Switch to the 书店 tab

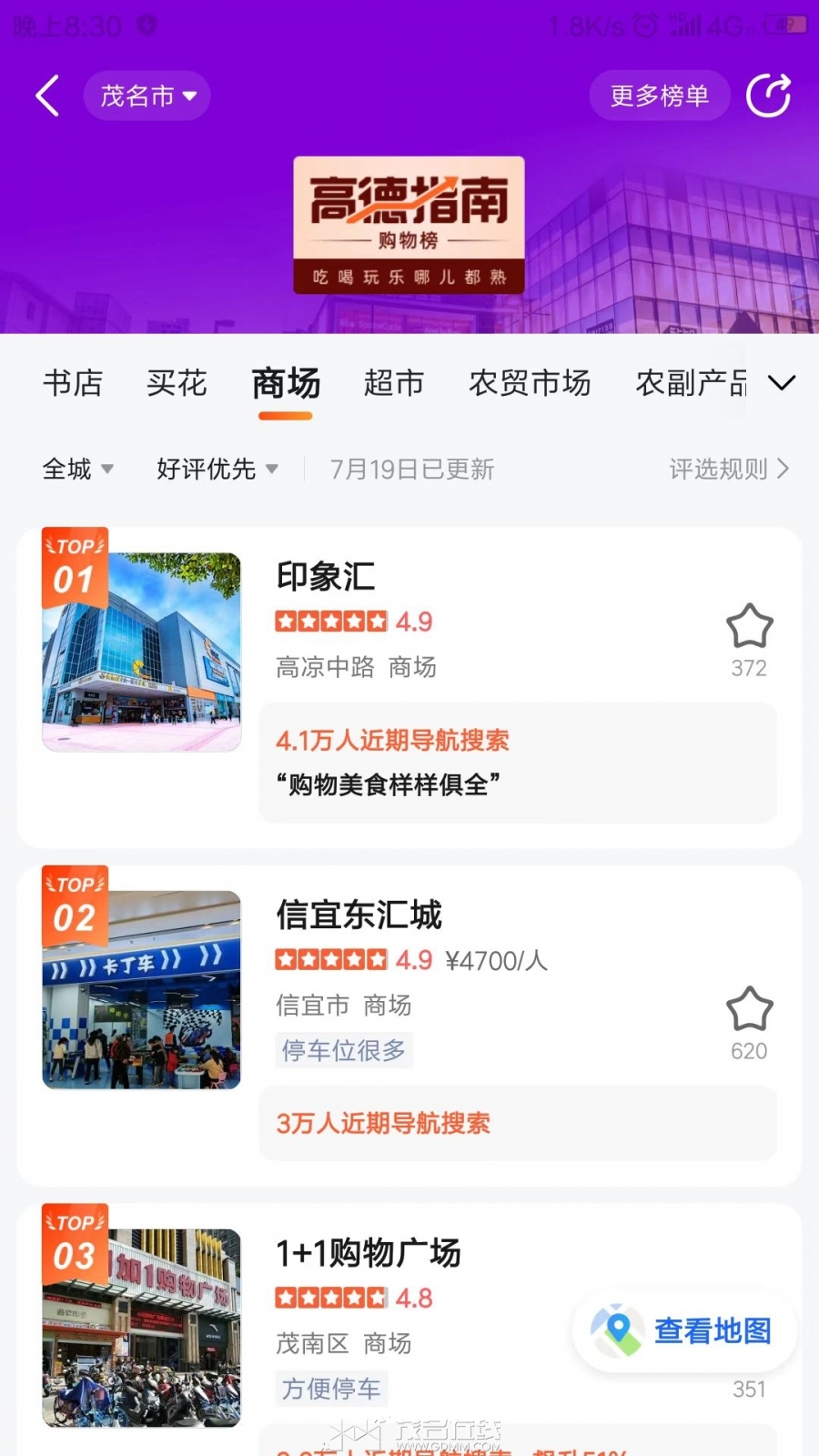[73, 383]
